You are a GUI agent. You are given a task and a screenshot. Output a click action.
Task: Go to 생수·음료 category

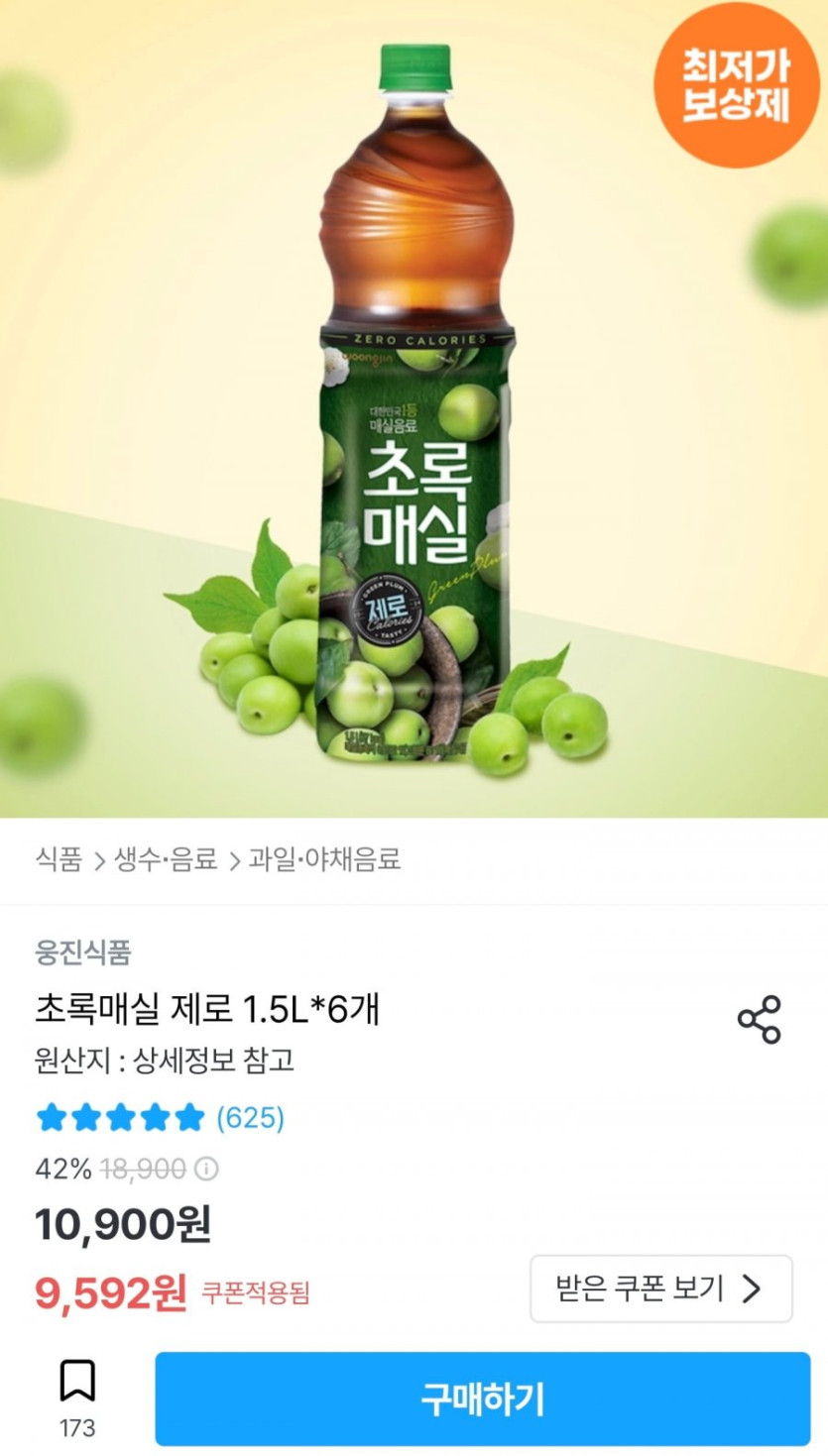tap(166, 859)
